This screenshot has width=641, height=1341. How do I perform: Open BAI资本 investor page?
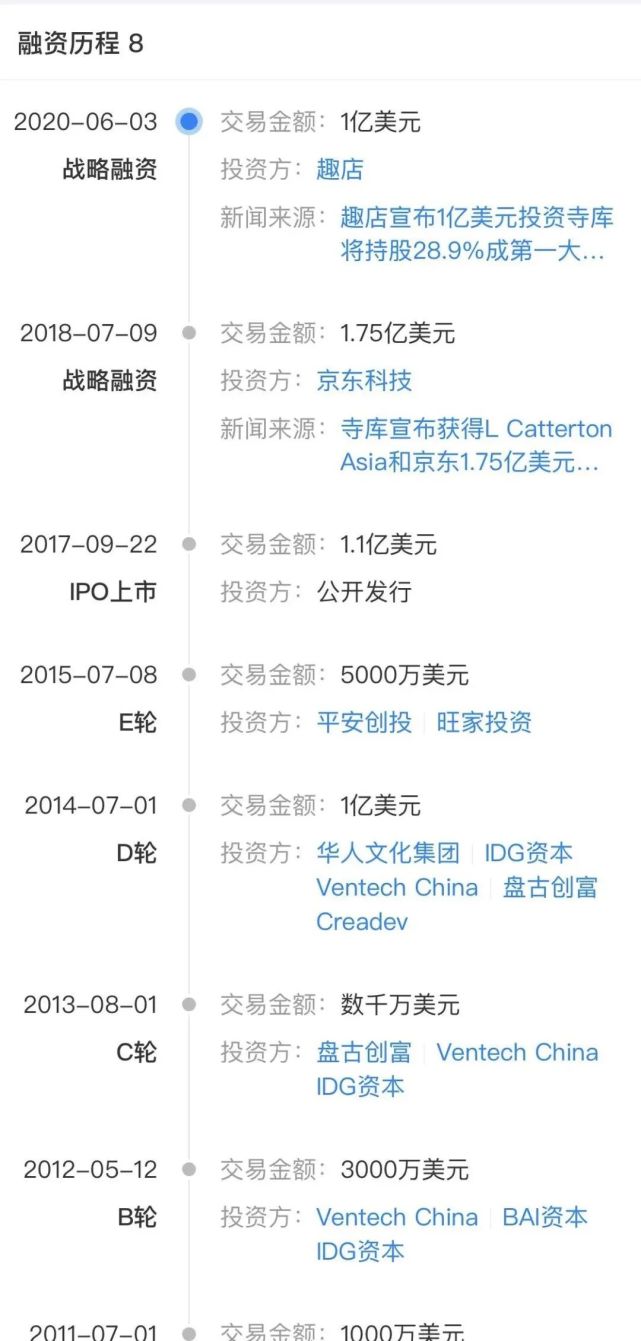(544, 1217)
